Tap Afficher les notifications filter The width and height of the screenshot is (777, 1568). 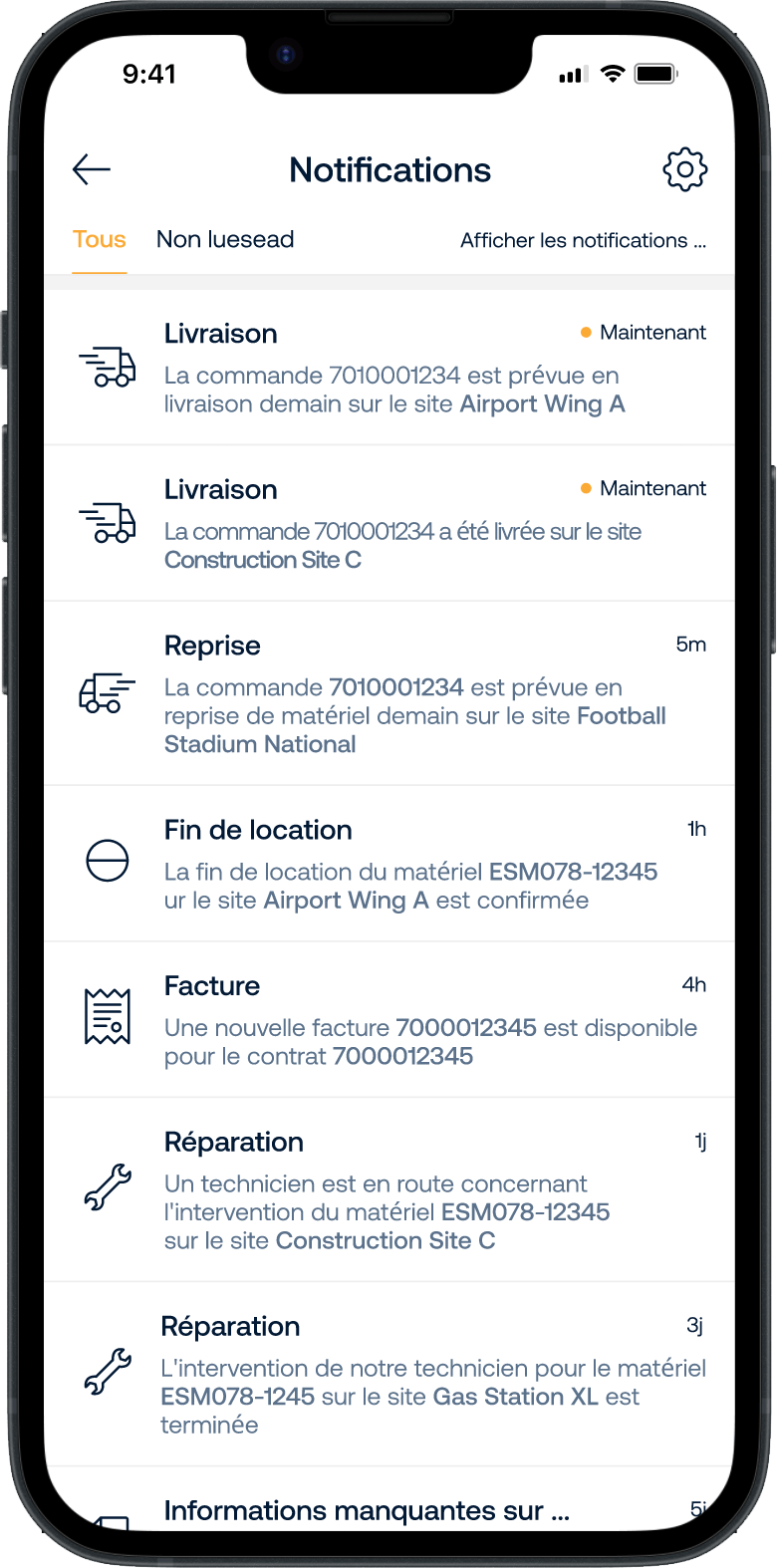[583, 241]
